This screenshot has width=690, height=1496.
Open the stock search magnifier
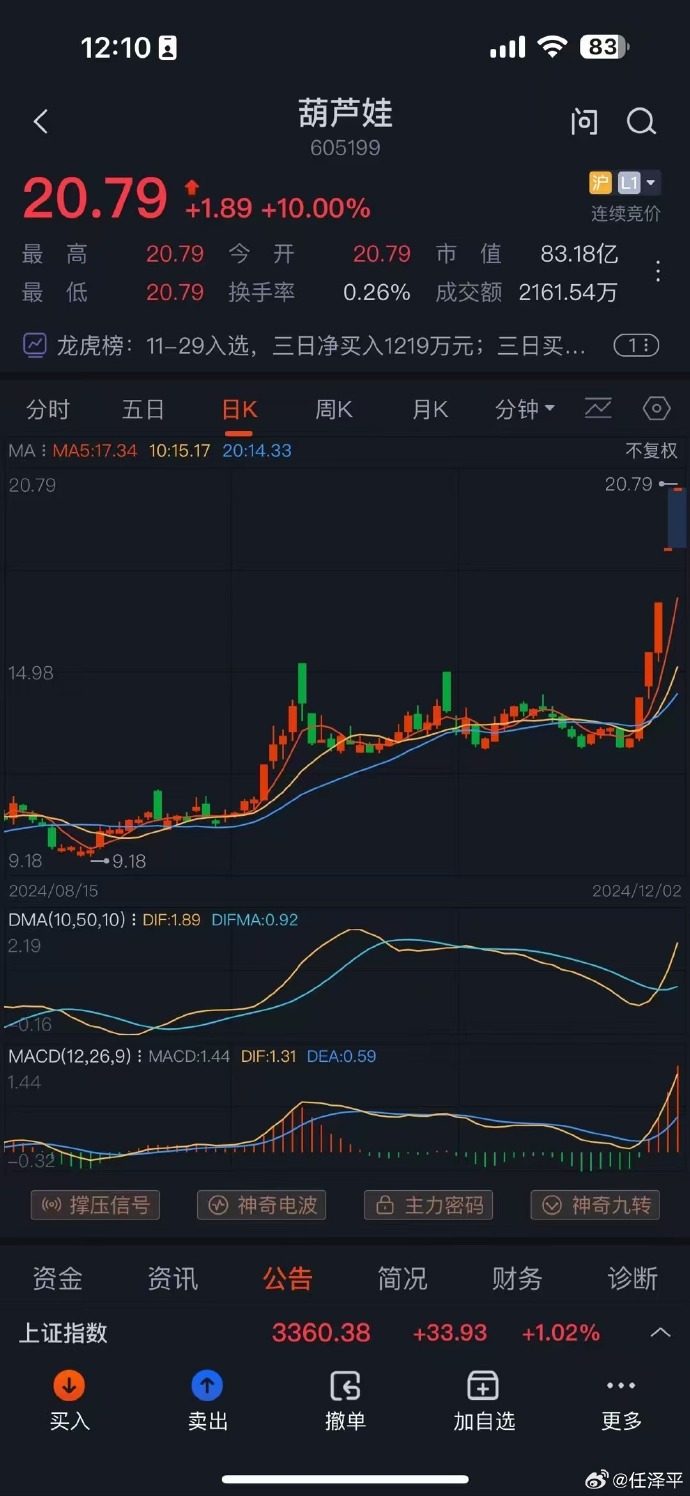coord(641,122)
